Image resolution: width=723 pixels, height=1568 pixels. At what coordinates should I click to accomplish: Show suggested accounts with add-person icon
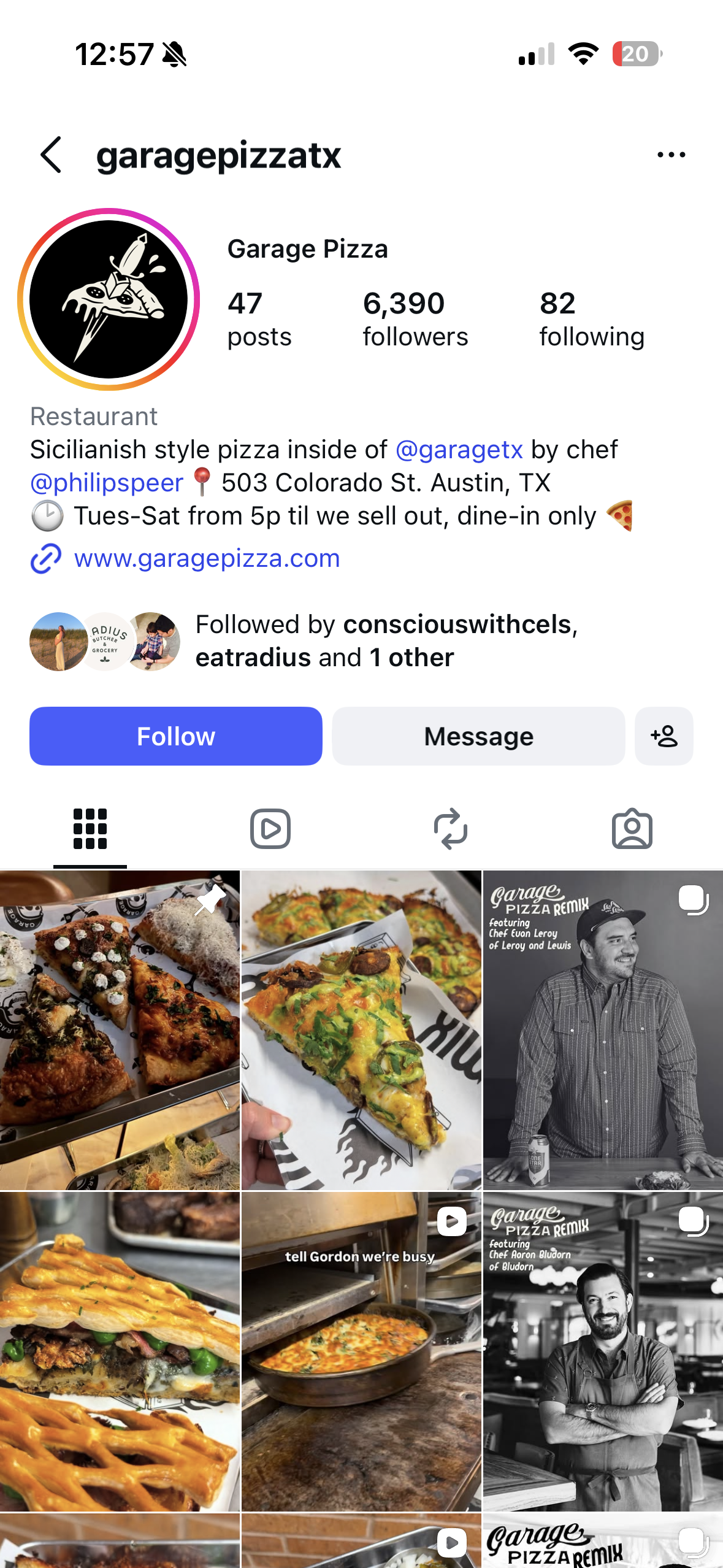(664, 736)
